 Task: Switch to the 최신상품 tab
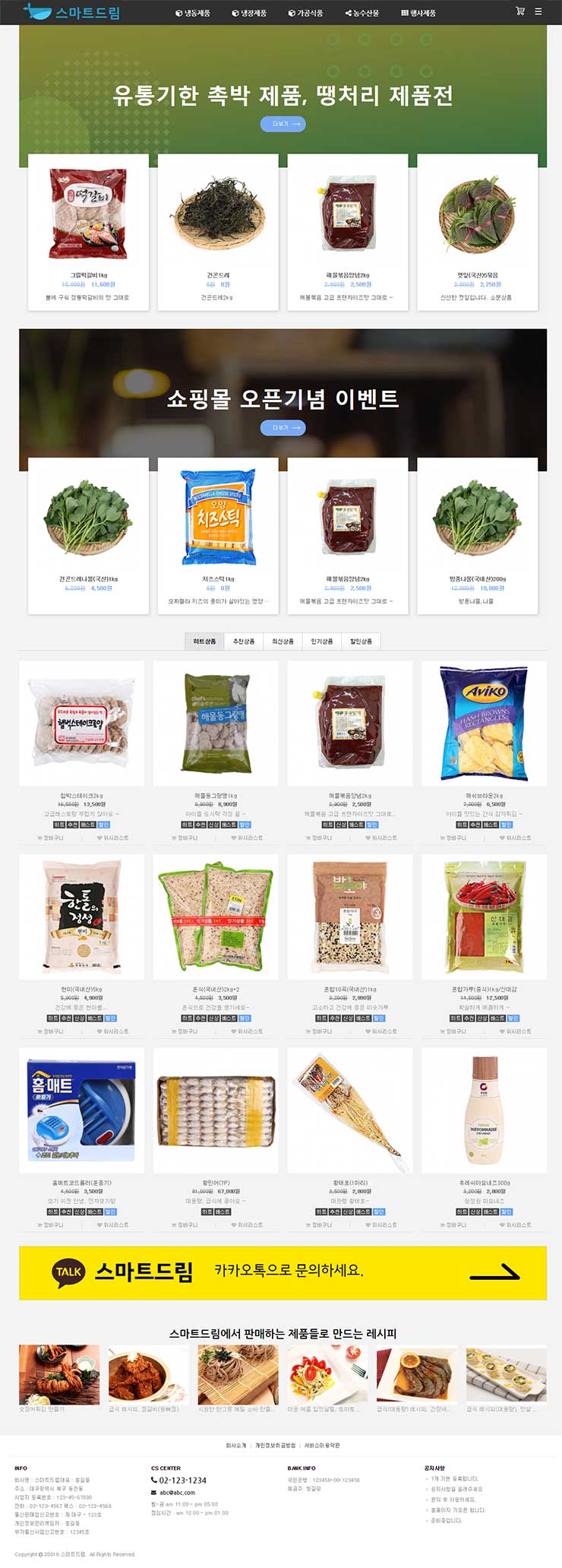[x=283, y=641]
